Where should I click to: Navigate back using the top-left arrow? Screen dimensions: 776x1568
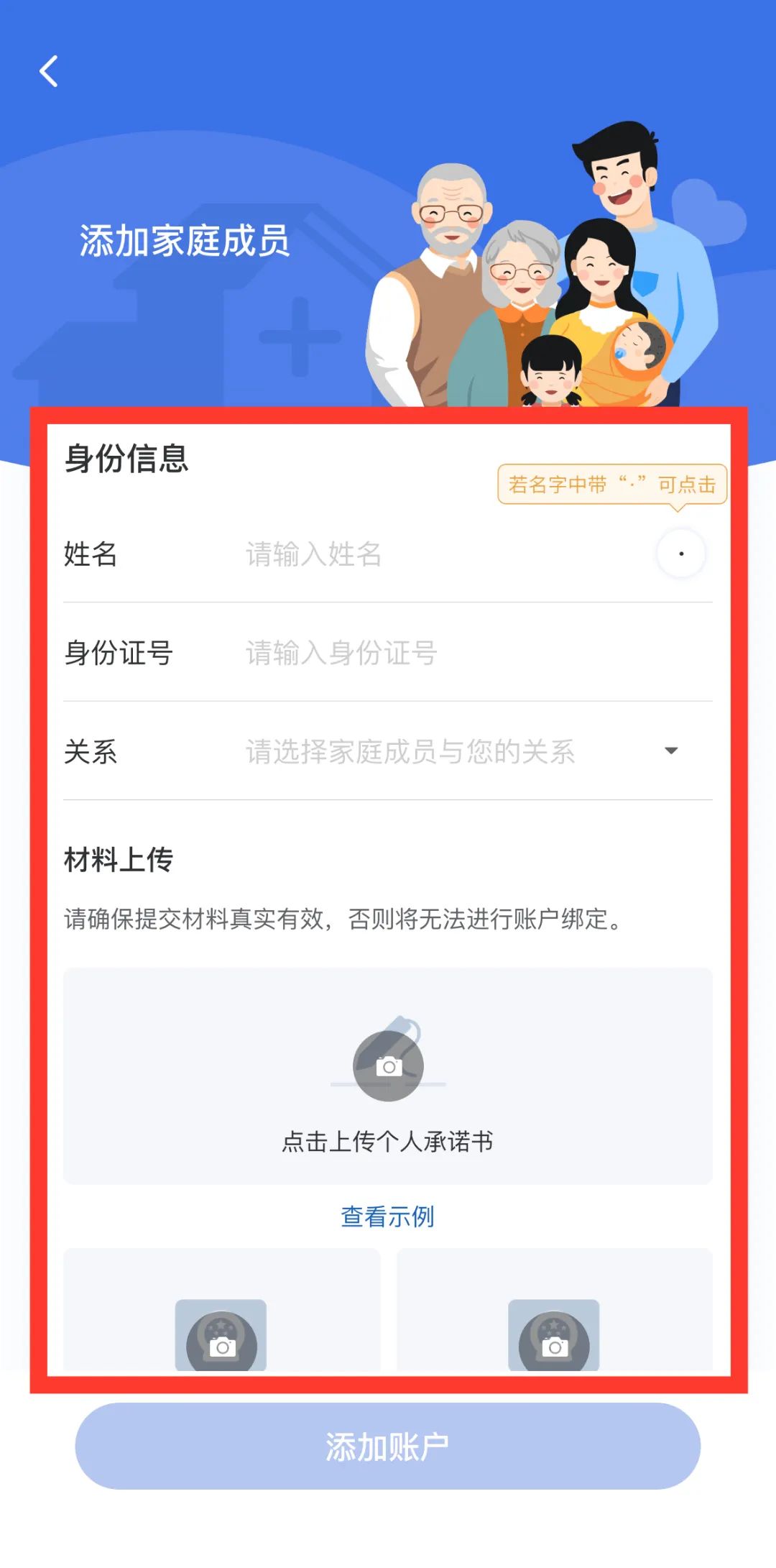pos(48,72)
